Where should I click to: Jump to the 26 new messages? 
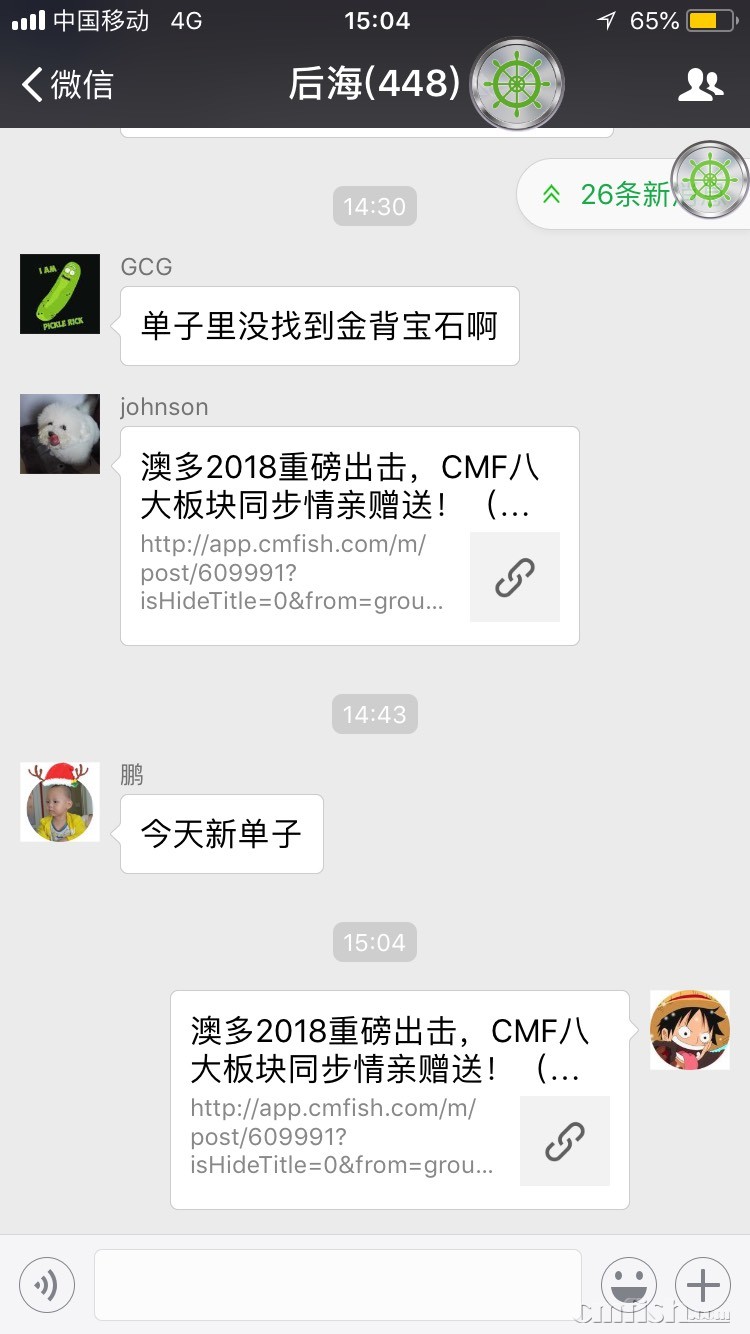tap(610, 194)
